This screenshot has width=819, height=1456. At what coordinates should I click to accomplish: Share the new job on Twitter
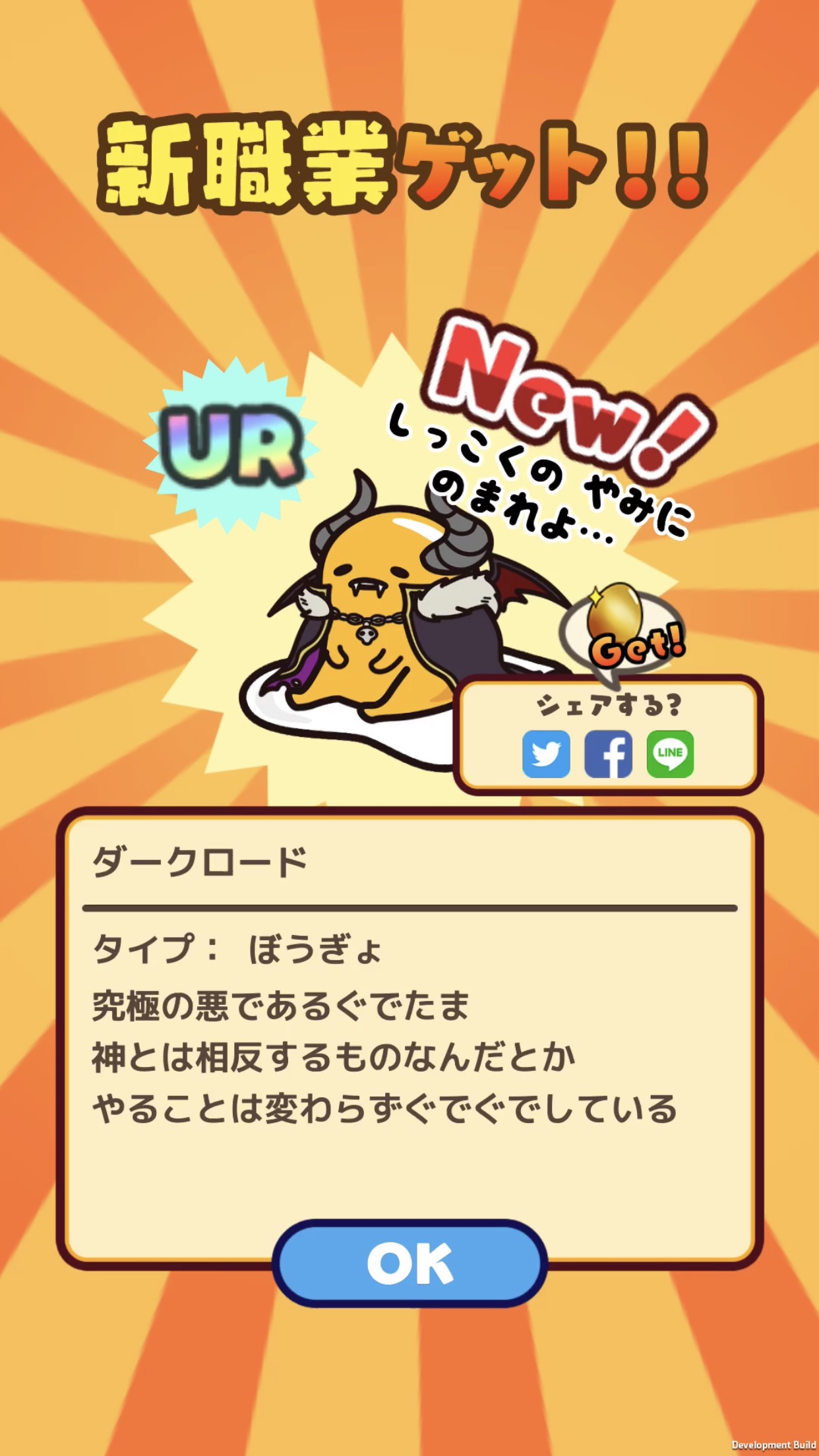pyautogui.click(x=546, y=754)
